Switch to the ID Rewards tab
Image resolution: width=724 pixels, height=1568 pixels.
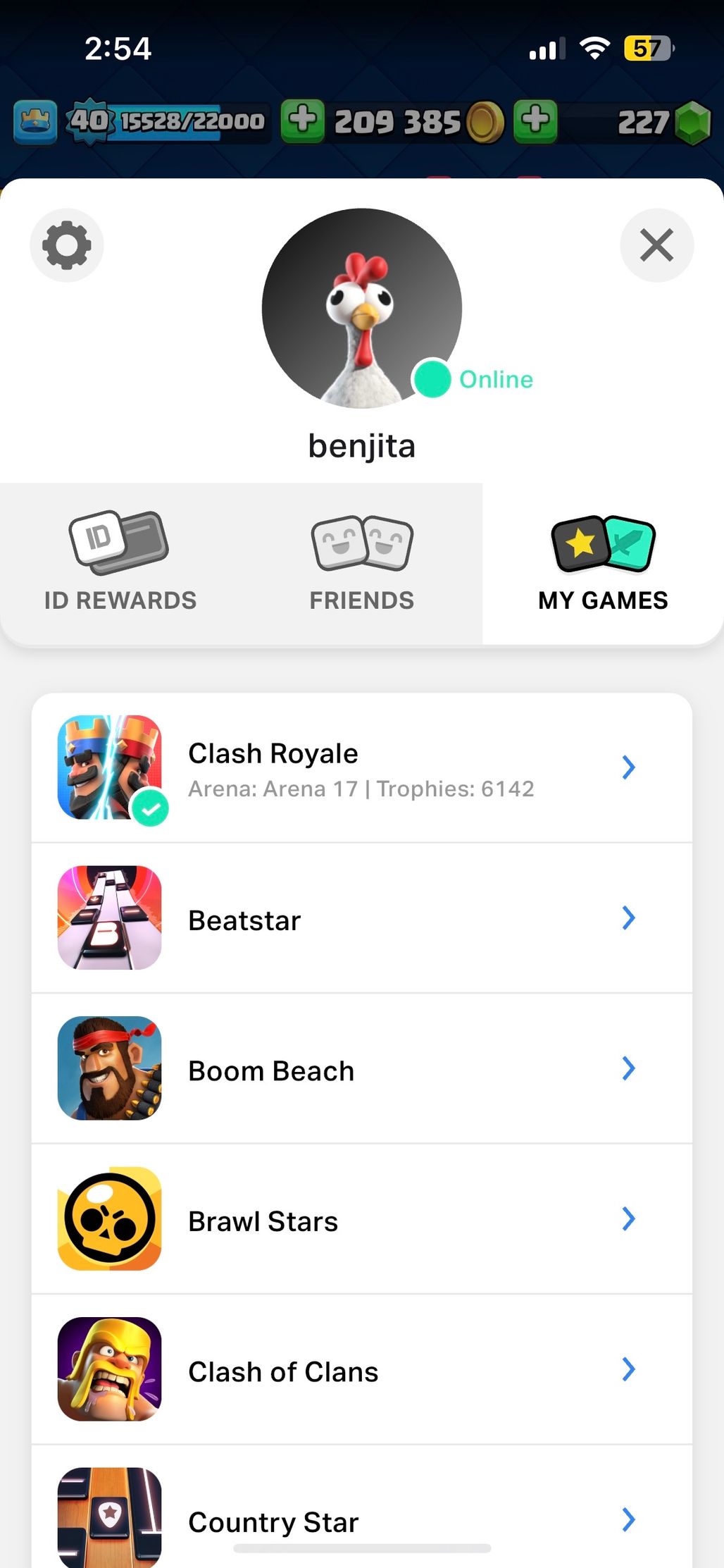click(120, 563)
